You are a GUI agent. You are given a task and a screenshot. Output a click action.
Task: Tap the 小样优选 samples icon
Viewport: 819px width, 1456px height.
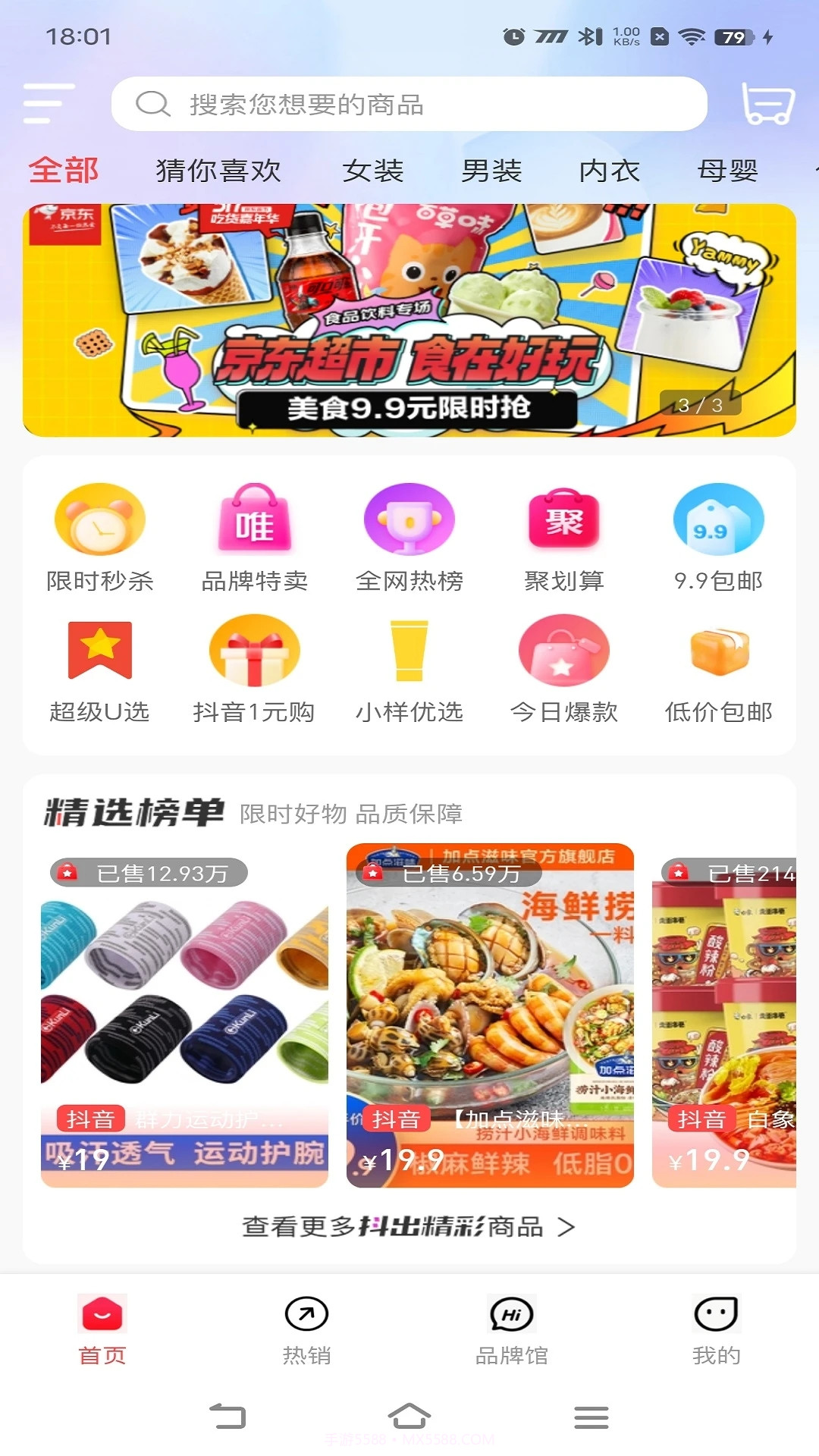coord(409,666)
